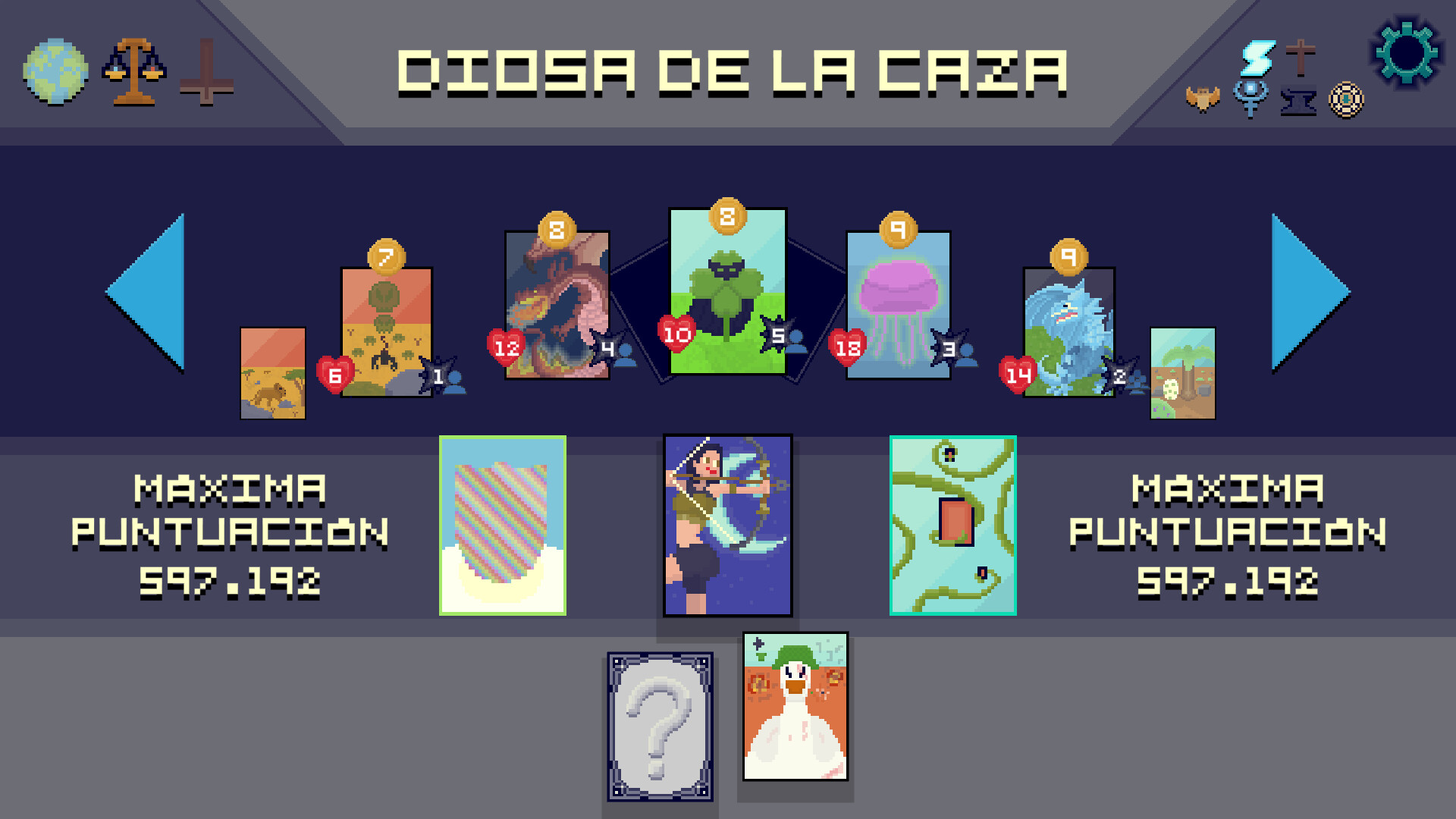
Task: Select the red dragon card
Action: click(557, 305)
